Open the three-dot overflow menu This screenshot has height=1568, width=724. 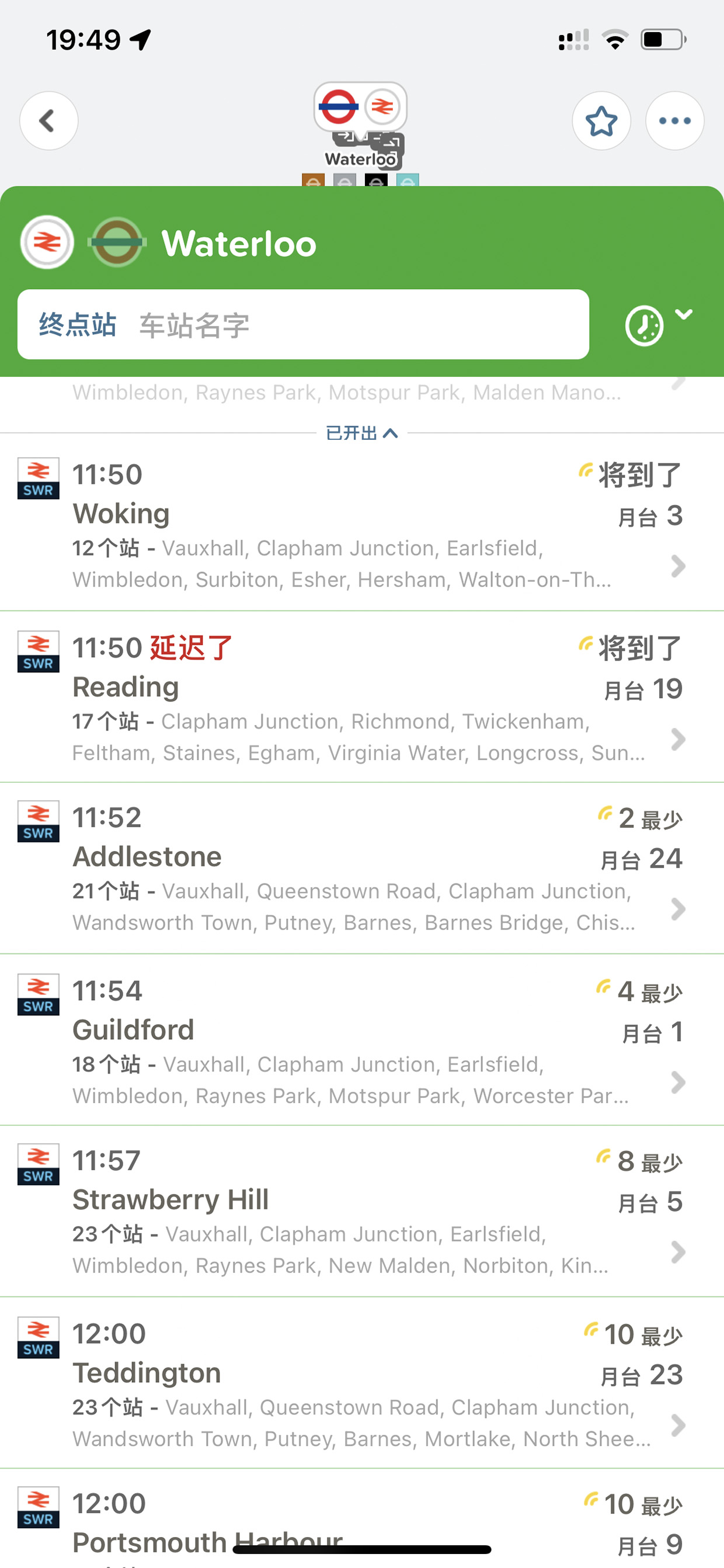[675, 120]
